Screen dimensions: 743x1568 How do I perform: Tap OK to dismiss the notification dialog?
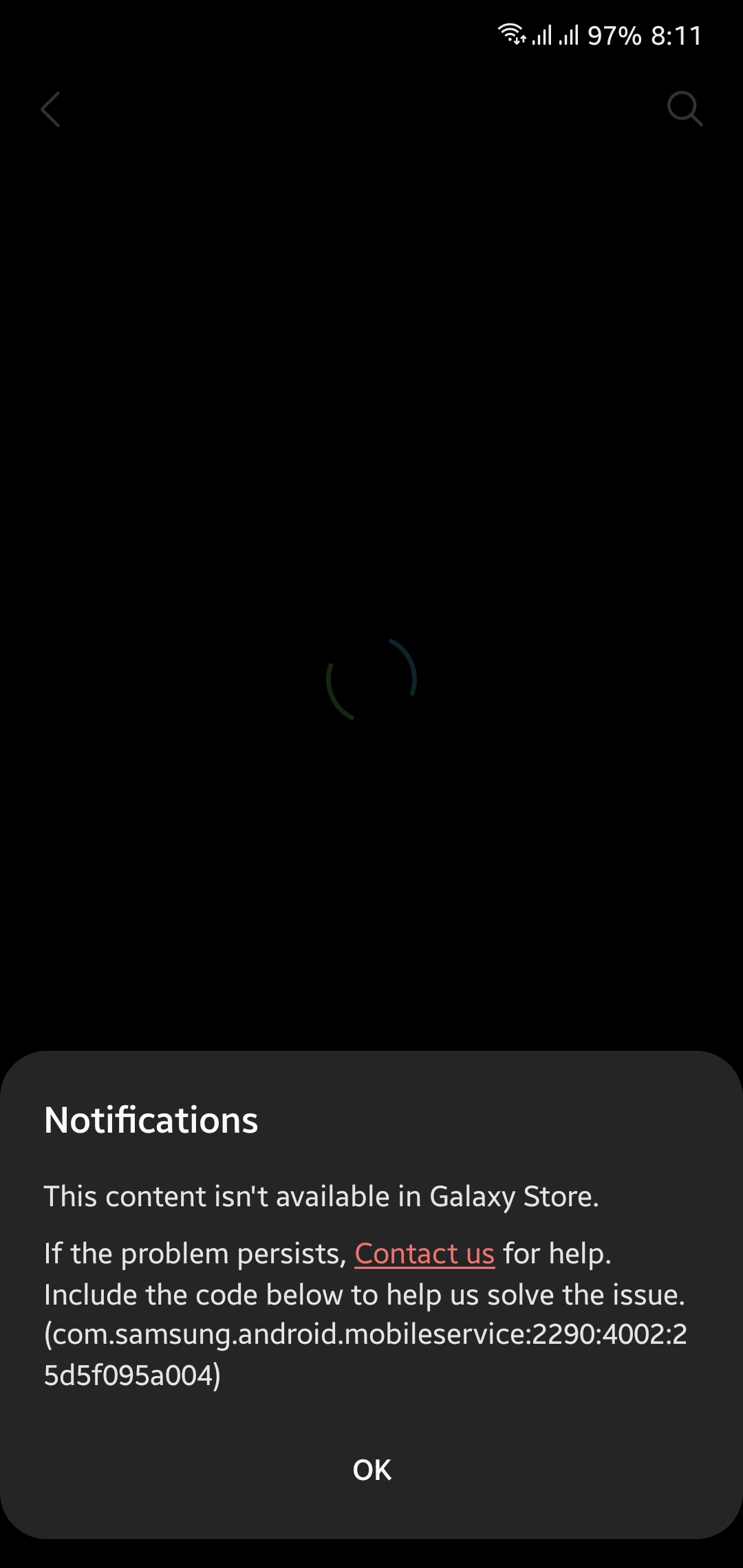point(371,1470)
